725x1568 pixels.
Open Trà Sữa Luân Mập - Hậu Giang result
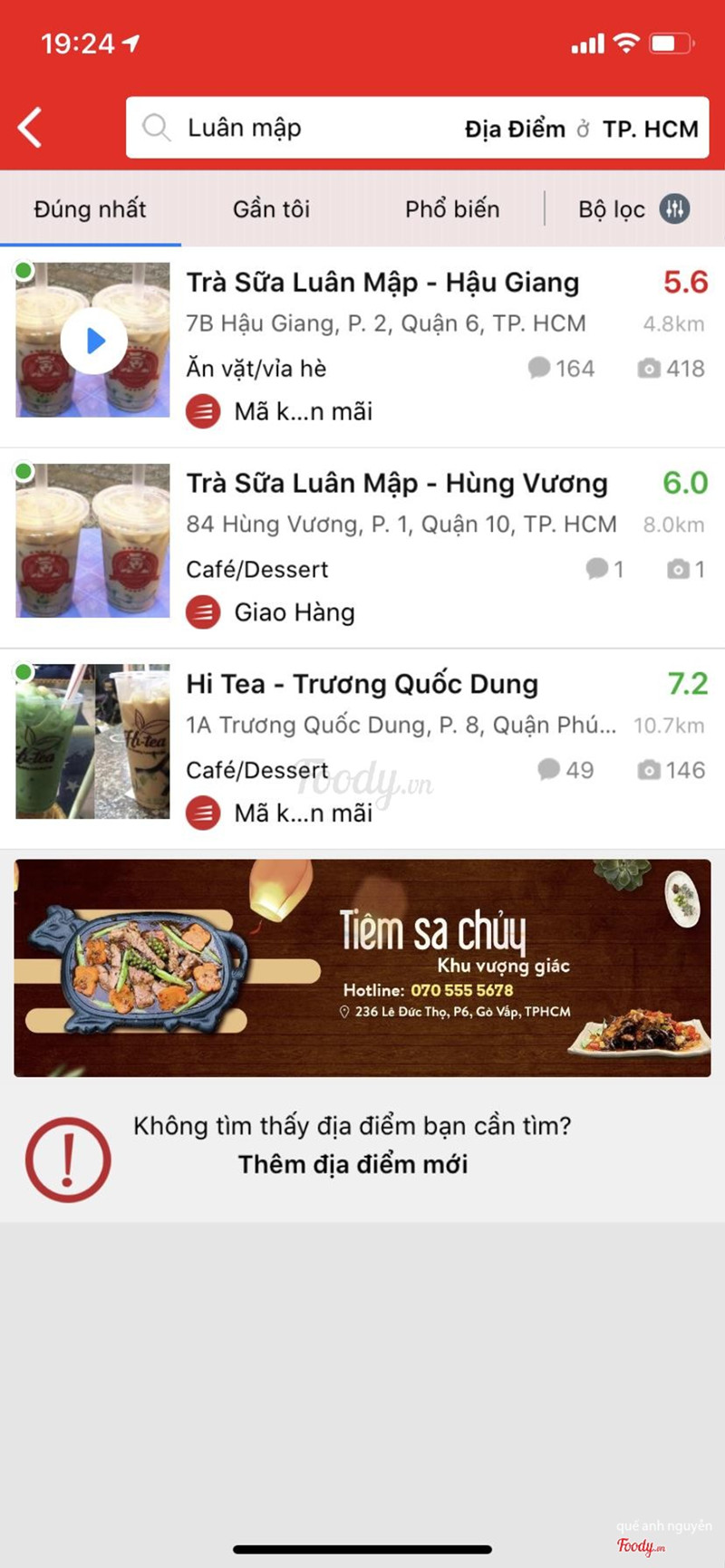(382, 283)
